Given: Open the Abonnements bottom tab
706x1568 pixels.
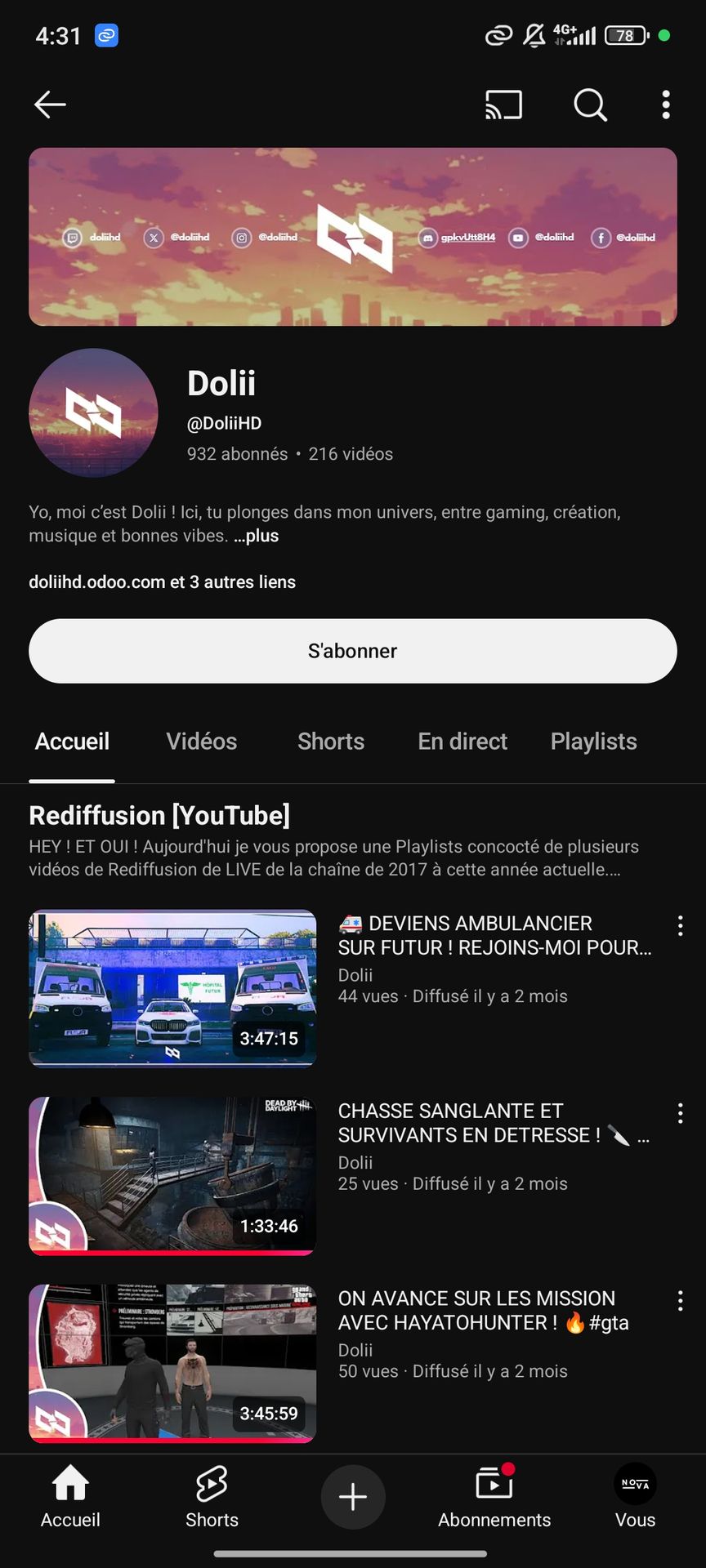Looking at the screenshot, I should pos(494,1497).
